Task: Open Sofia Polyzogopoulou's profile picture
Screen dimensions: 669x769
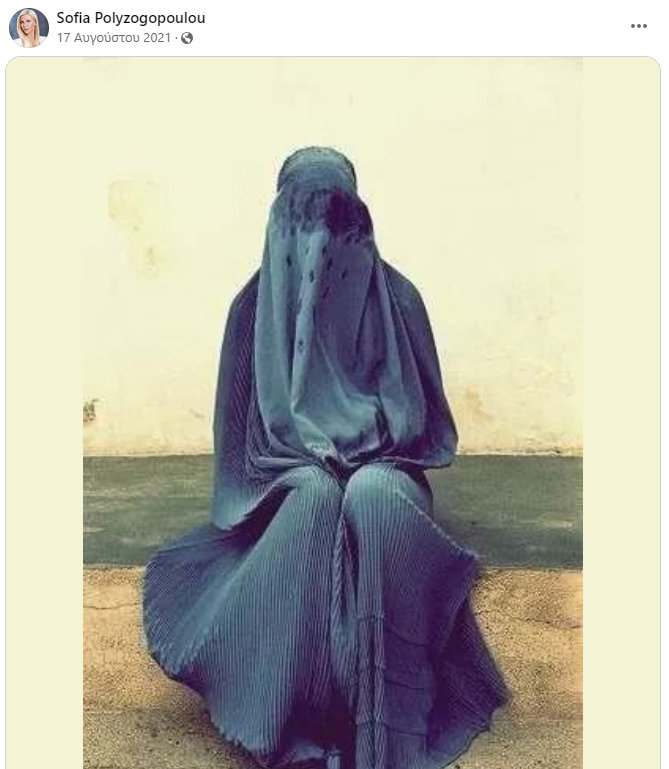Action: (28, 27)
